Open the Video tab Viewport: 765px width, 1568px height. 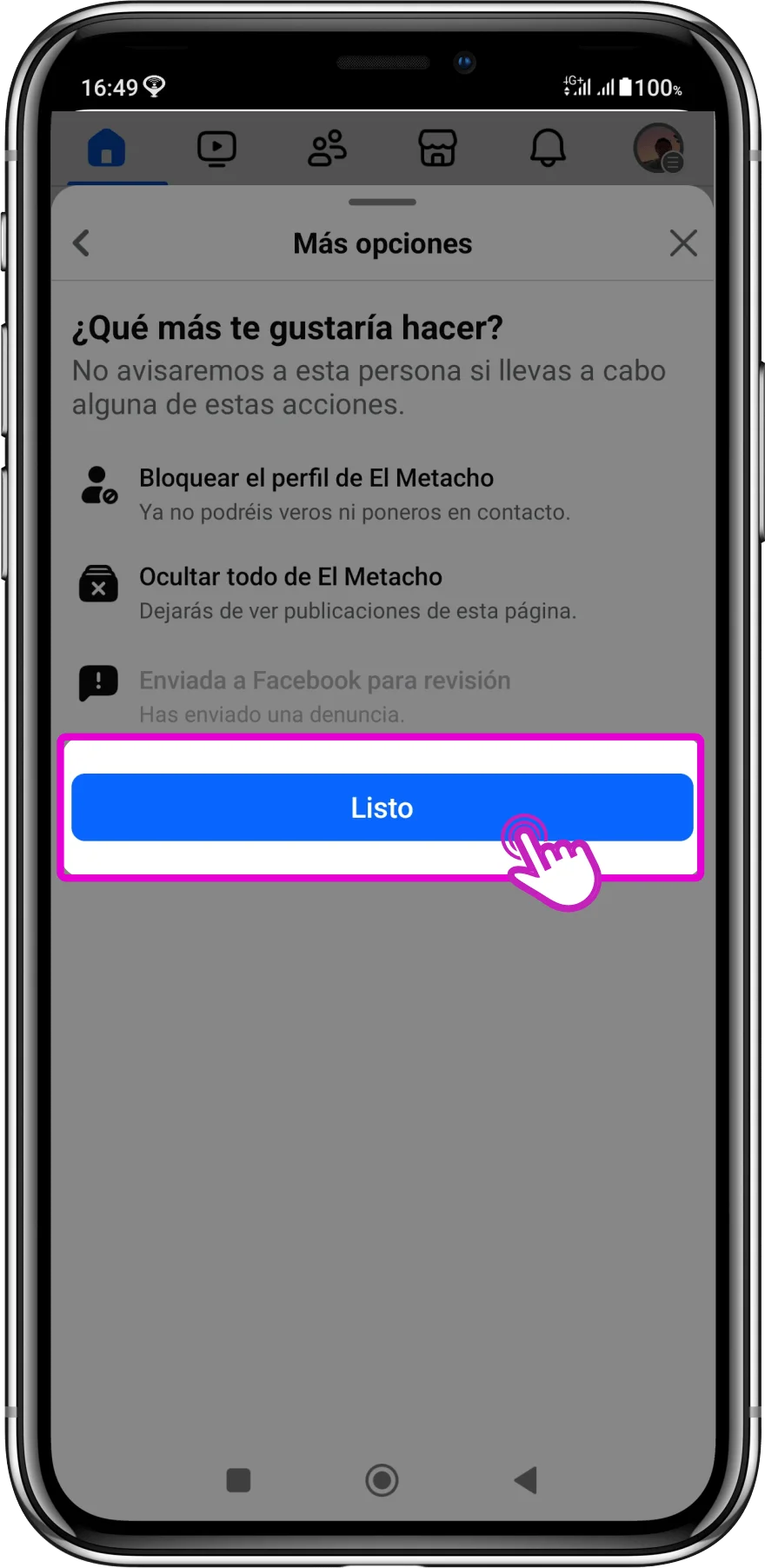click(216, 149)
